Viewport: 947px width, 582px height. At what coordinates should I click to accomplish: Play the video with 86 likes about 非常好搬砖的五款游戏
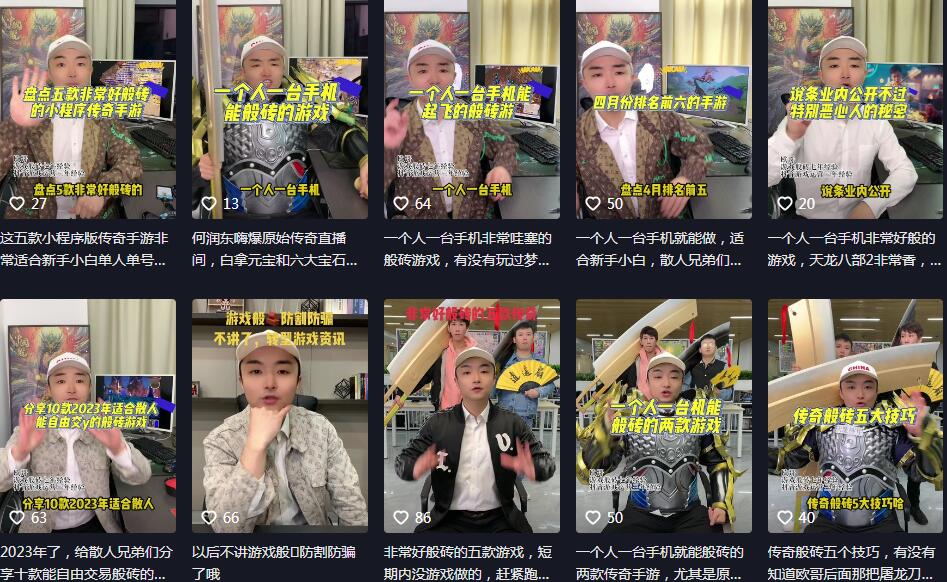471,415
